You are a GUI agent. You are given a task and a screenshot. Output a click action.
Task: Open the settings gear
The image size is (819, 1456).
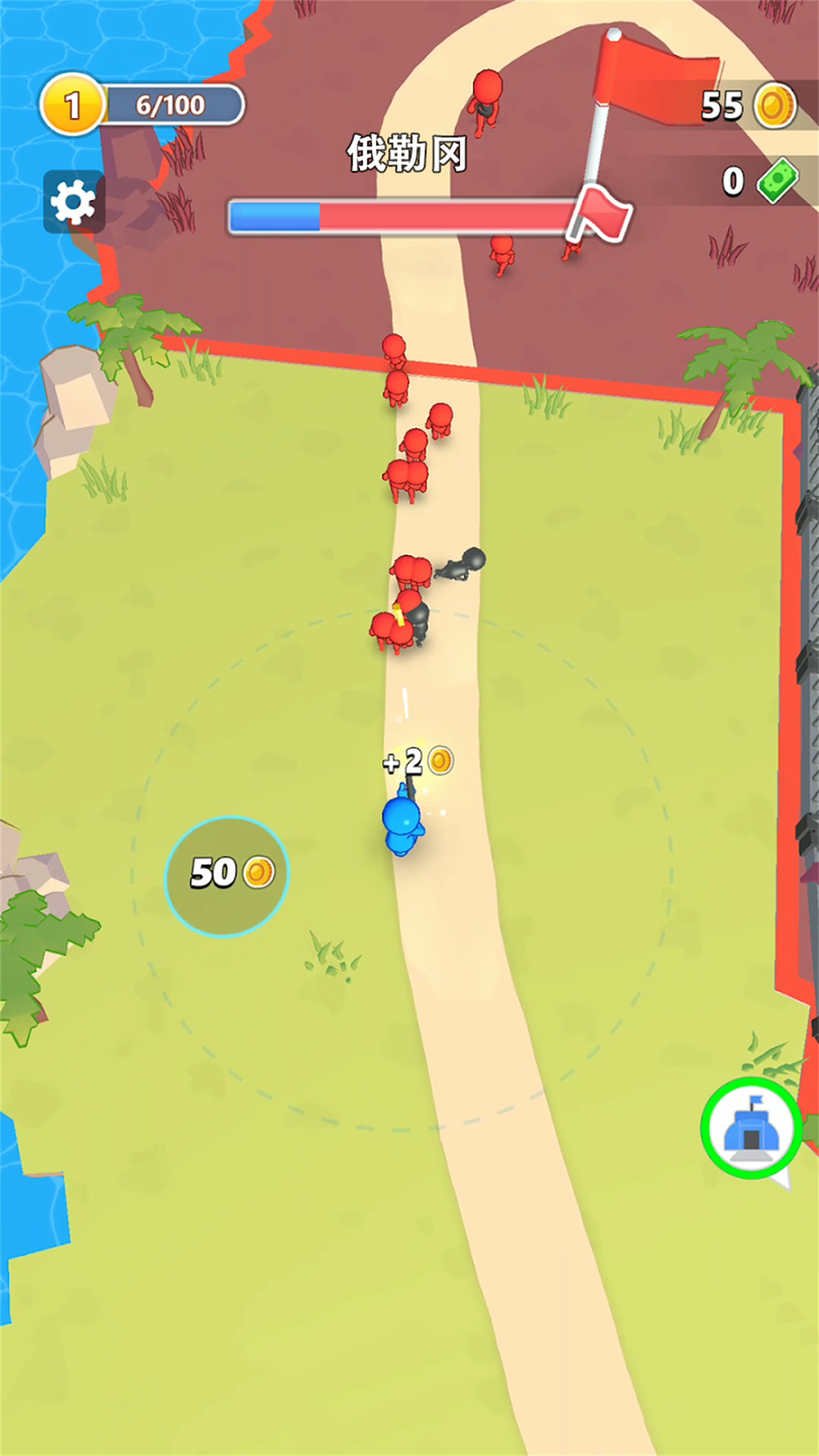coord(73,202)
